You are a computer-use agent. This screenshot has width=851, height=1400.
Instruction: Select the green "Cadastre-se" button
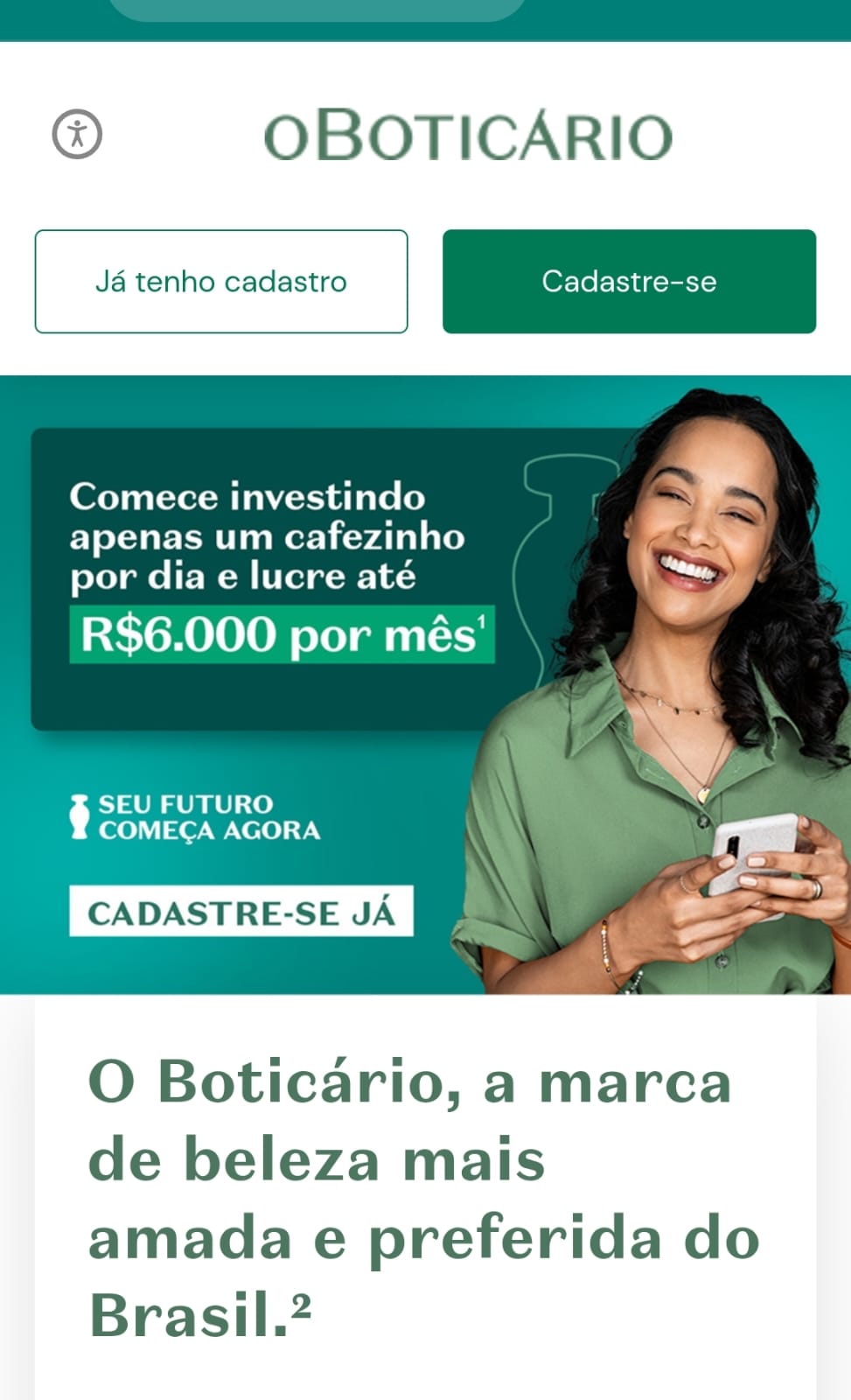pos(629,282)
